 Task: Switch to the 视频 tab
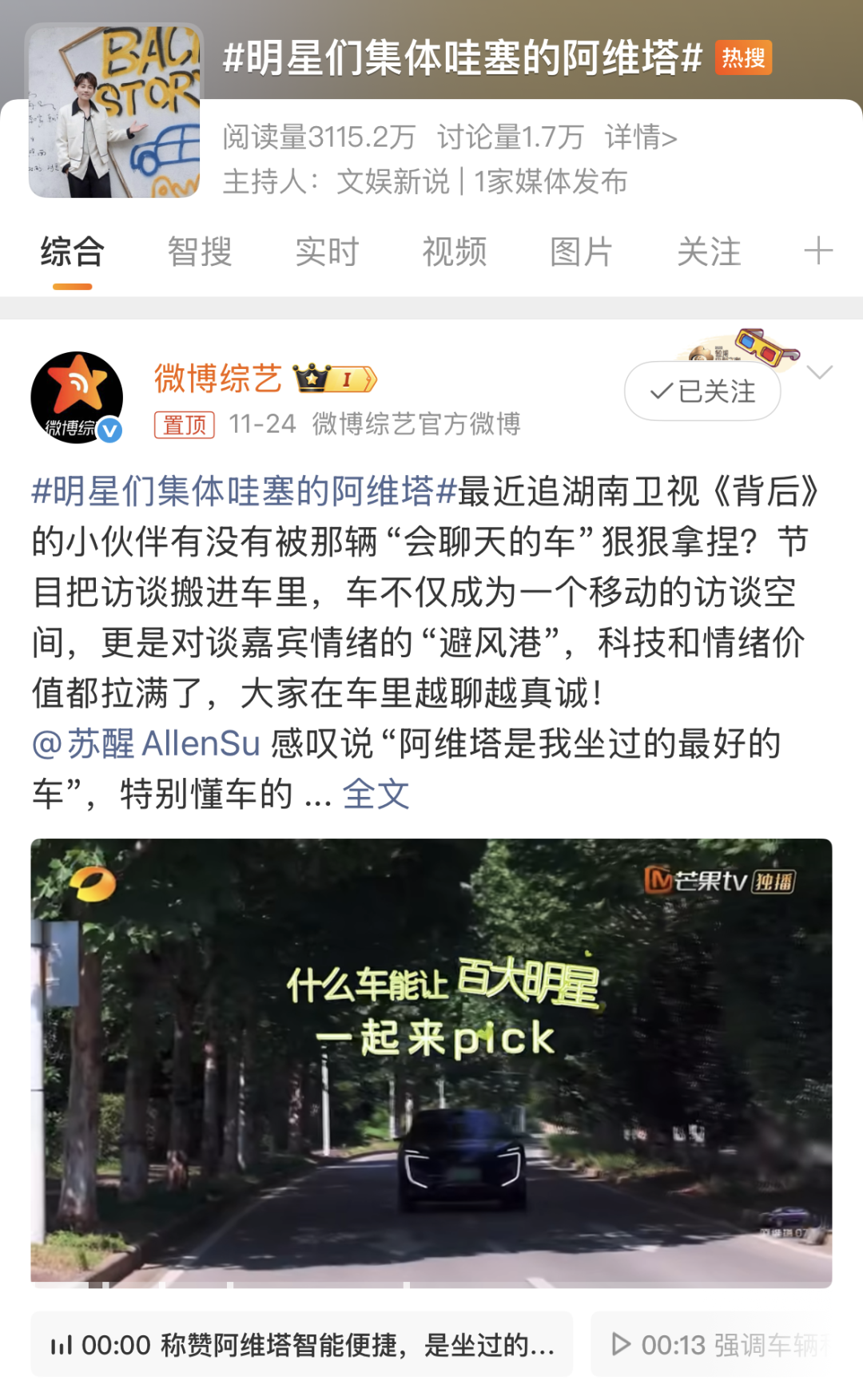[x=454, y=252]
